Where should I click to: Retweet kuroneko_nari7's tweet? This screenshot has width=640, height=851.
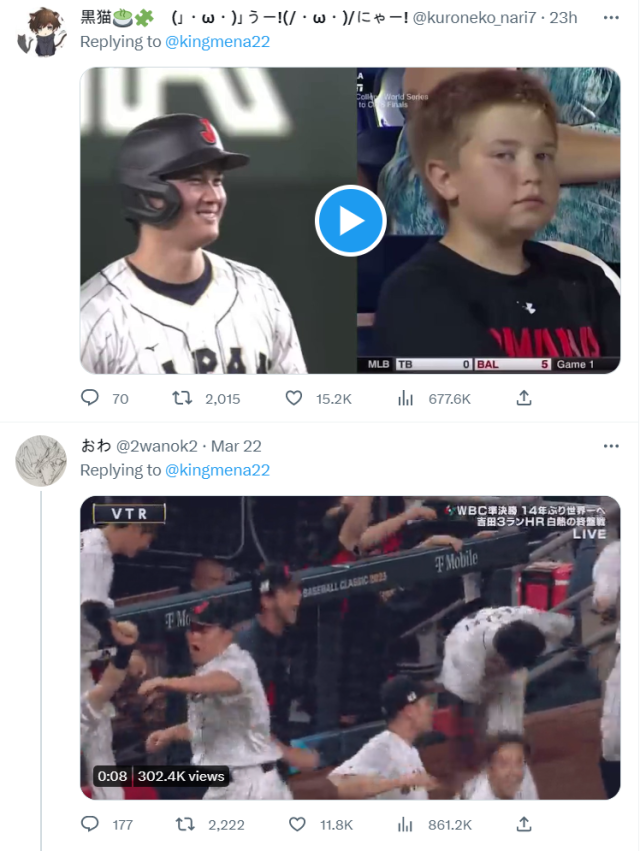pyautogui.click(x=182, y=398)
